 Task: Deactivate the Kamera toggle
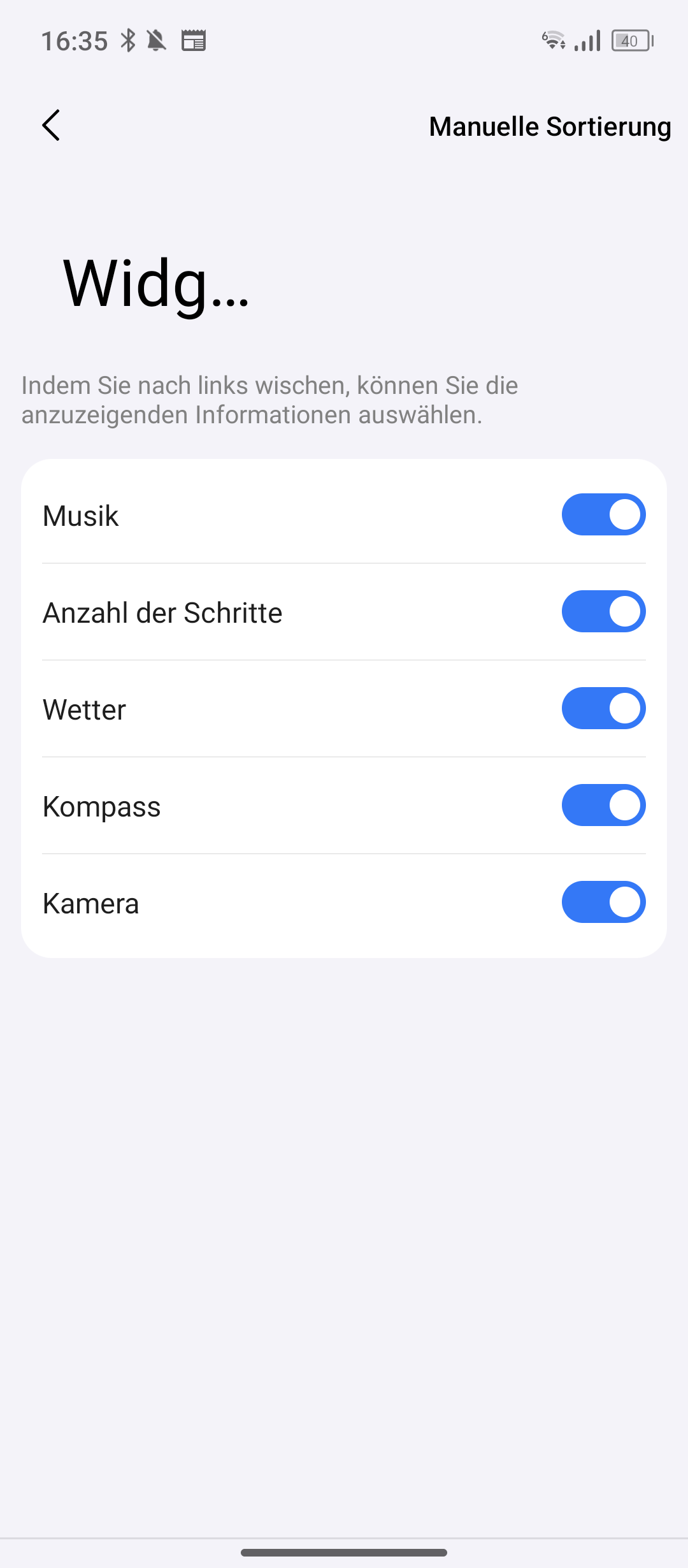603,902
